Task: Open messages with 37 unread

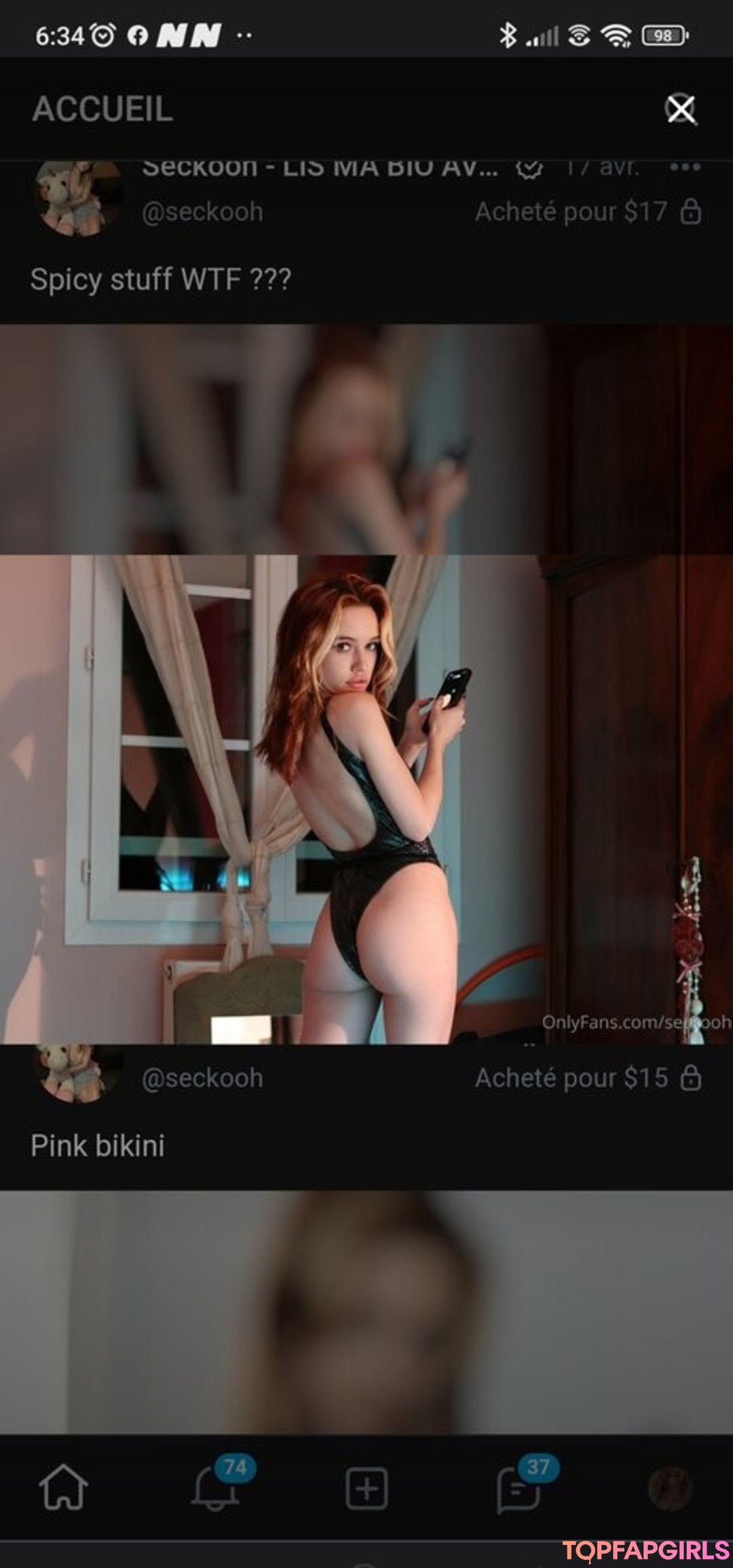Action: pyautogui.click(x=519, y=1488)
